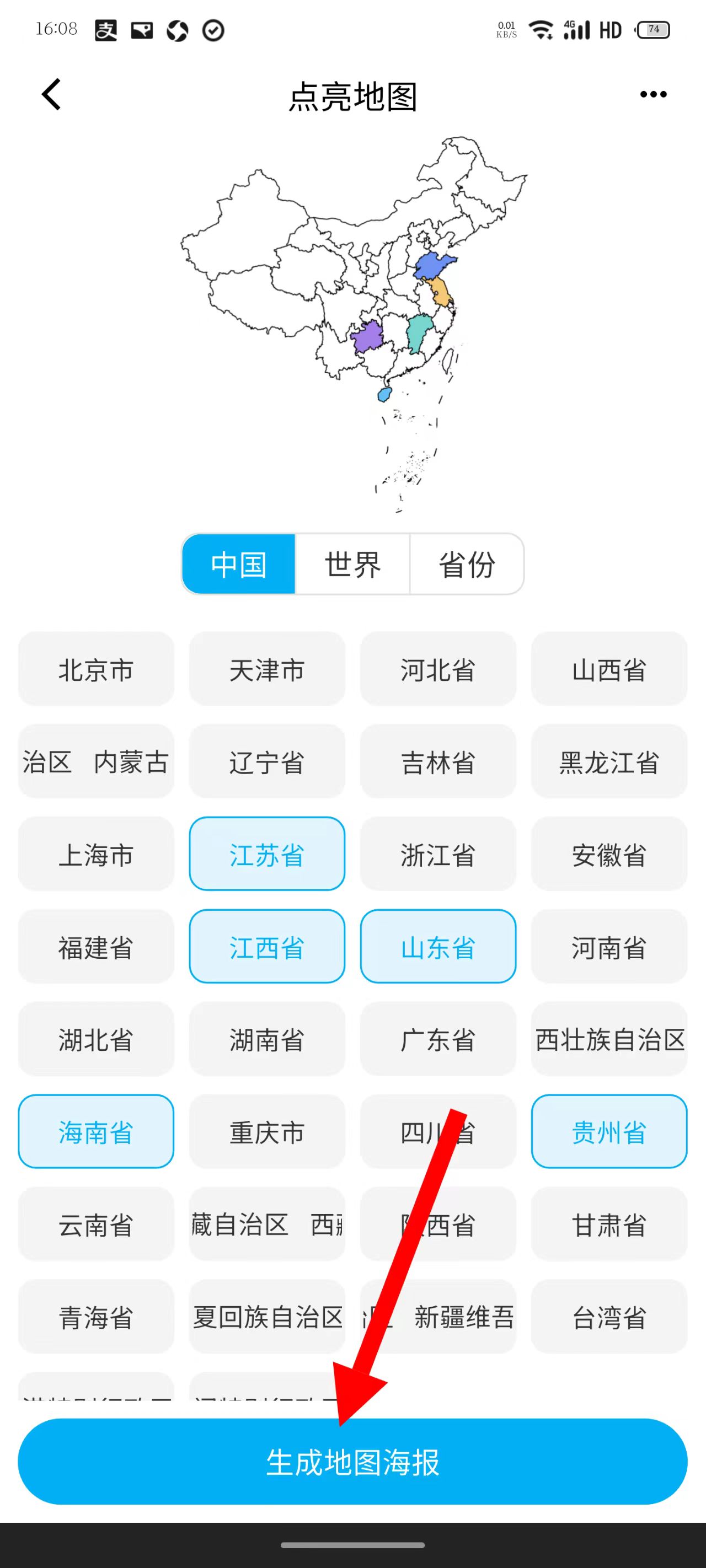Deselect the highlighted 江苏省 chip

pos(267,854)
